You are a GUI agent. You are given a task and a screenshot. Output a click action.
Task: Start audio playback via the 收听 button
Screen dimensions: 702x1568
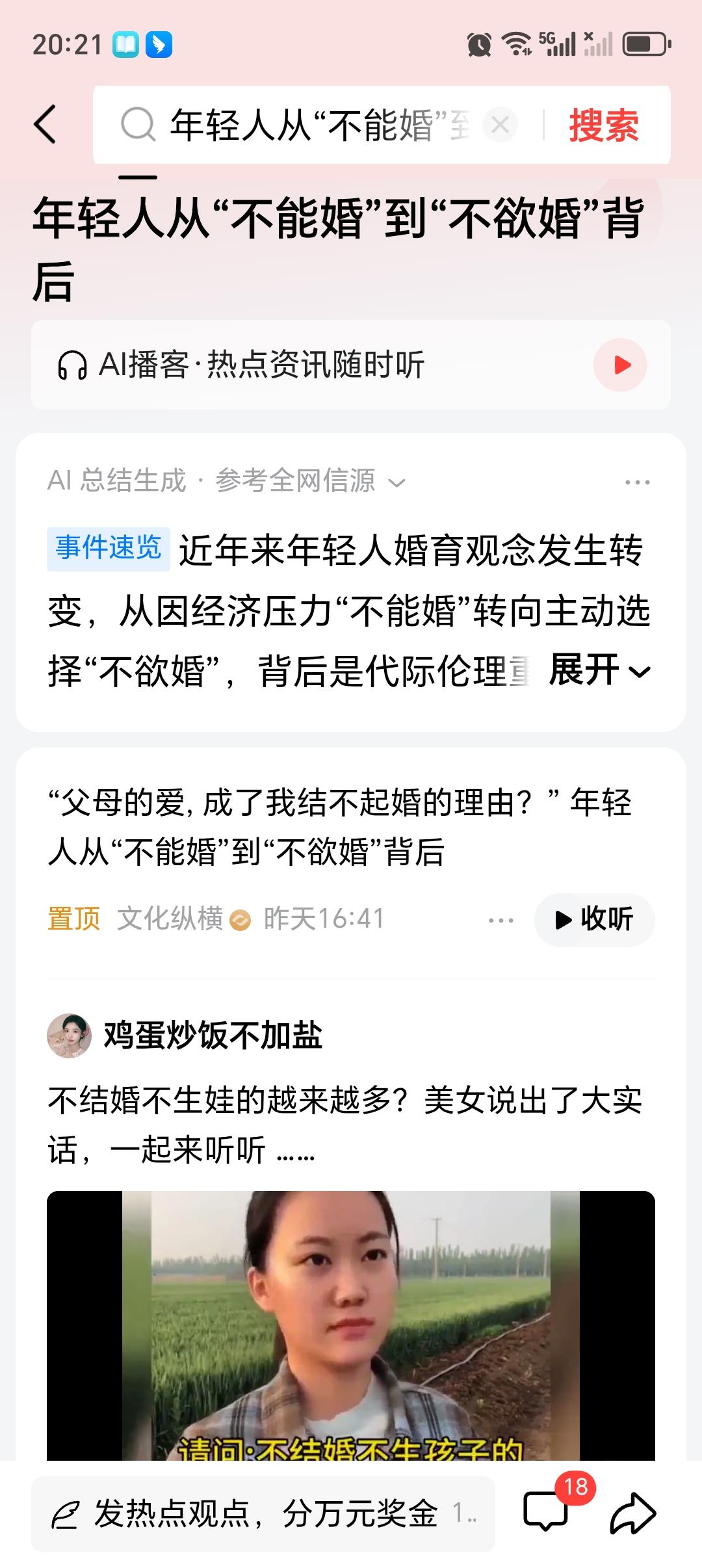tap(593, 919)
